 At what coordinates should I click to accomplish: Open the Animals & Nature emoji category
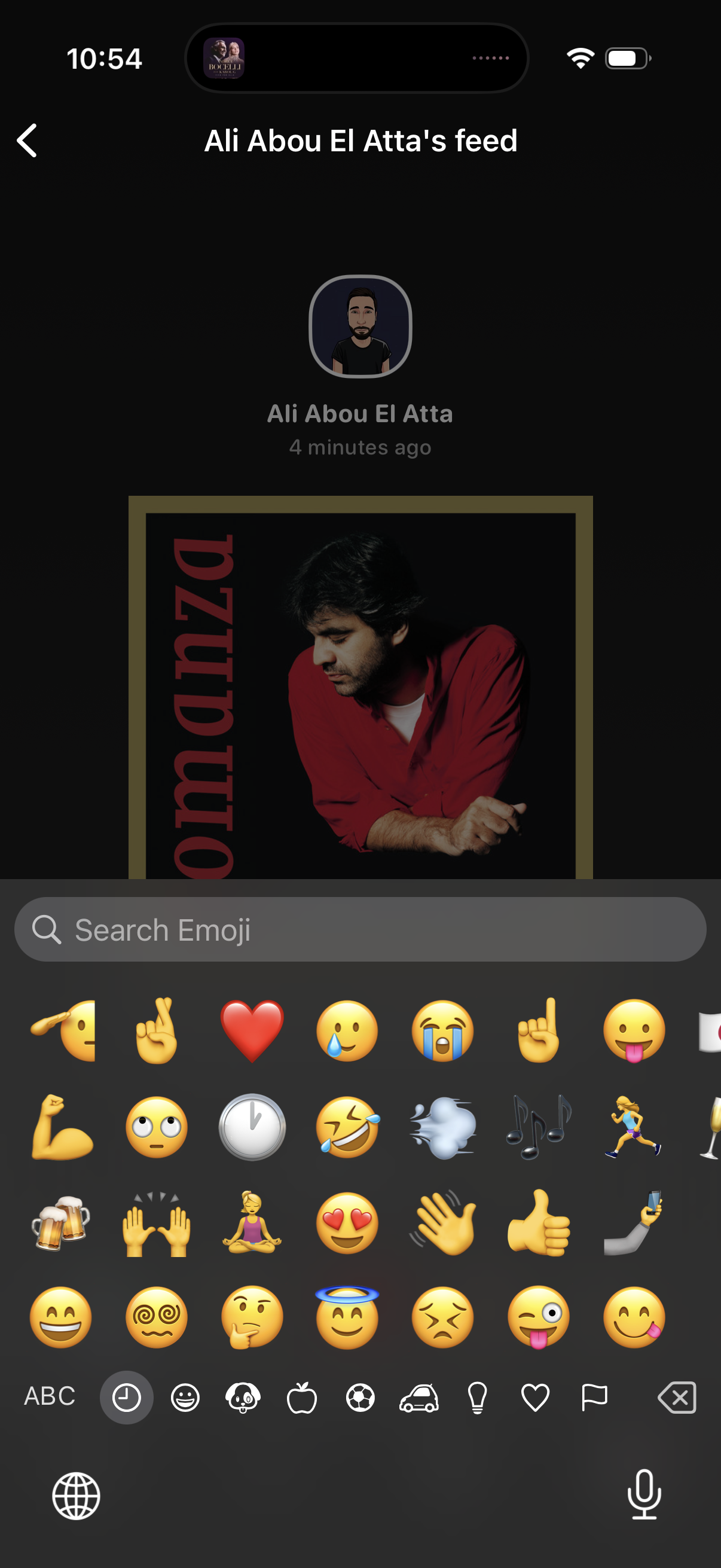[x=243, y=1398]
